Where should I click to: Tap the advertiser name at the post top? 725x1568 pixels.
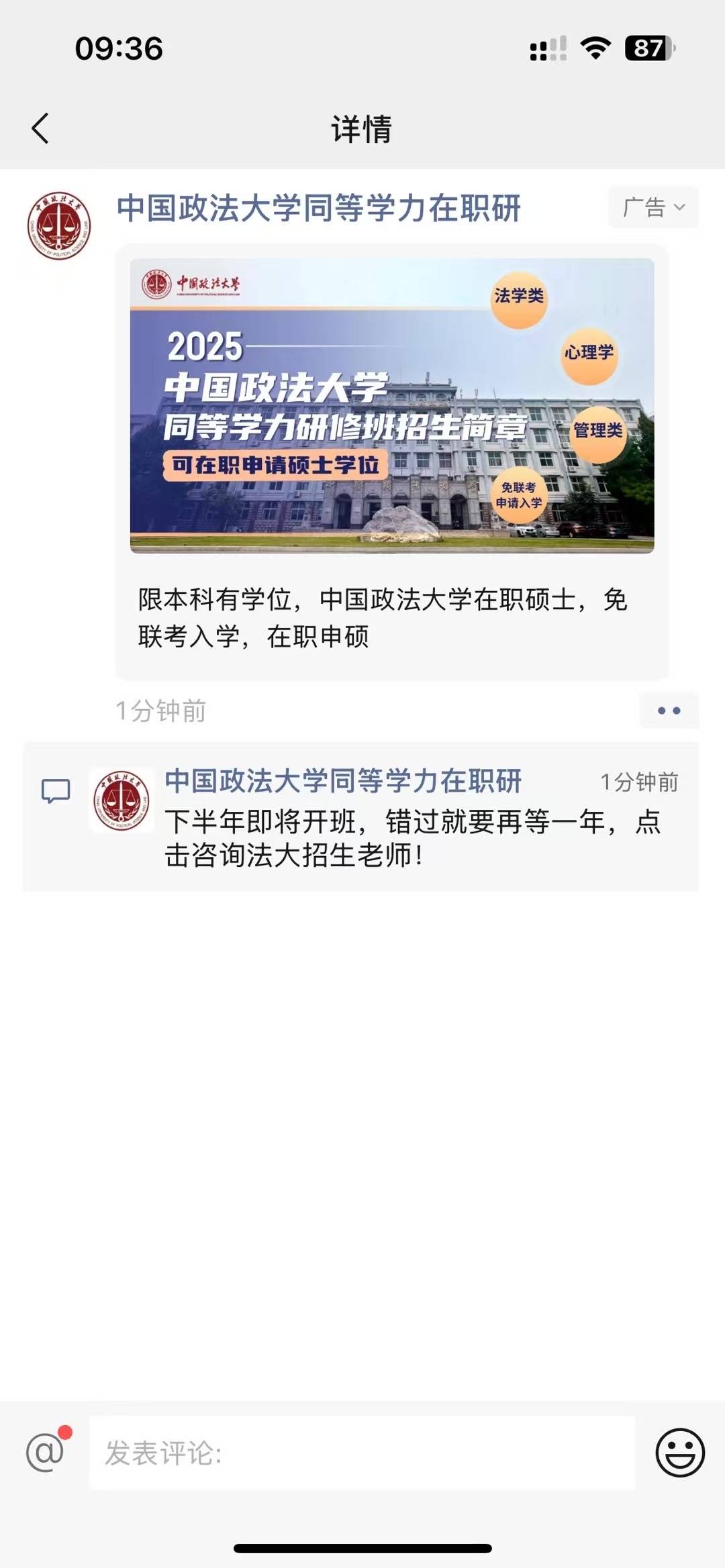point(319,208)
